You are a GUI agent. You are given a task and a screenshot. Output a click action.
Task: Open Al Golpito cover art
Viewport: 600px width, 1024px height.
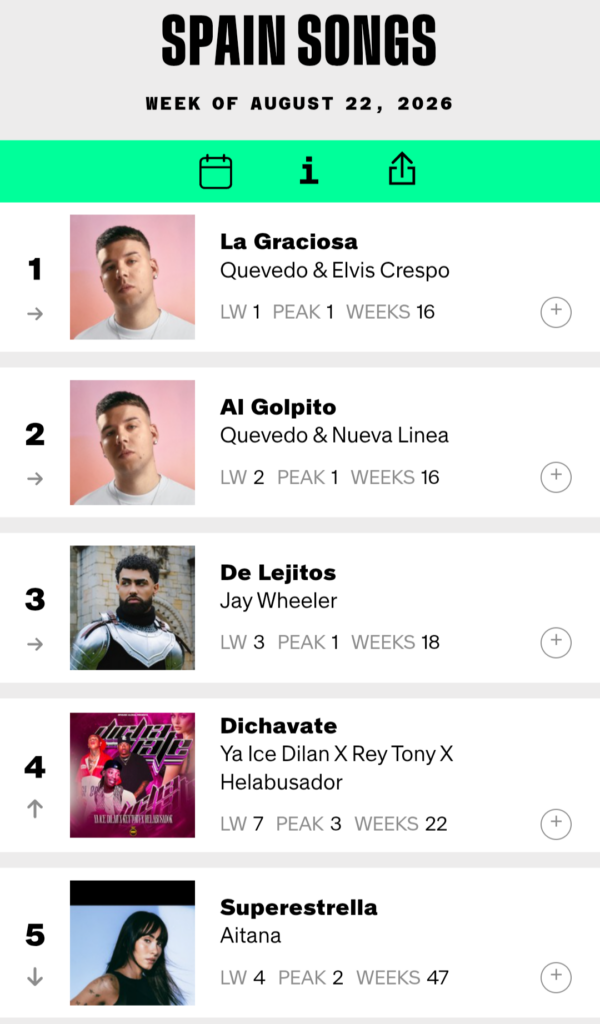tap(133, 442)
